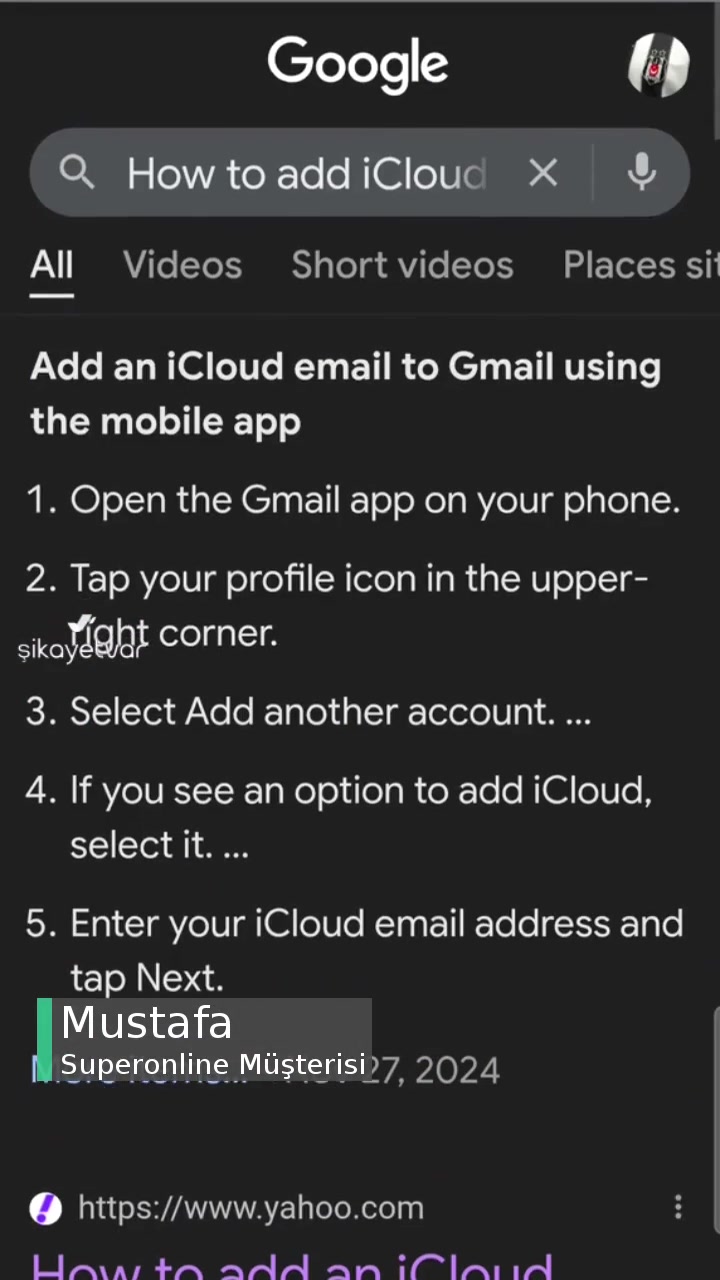
Task: Start a voice search with the microphone
Action: pos(641,174)
